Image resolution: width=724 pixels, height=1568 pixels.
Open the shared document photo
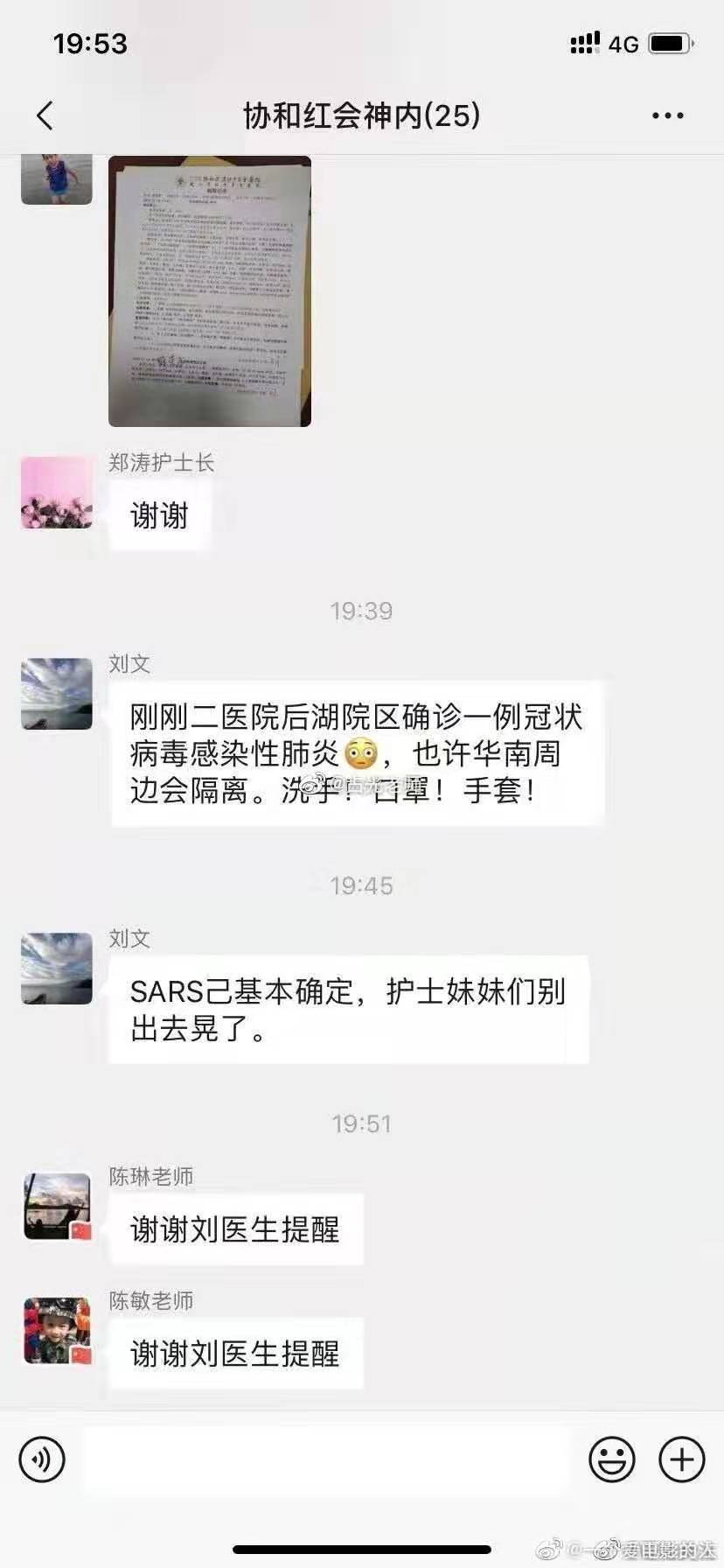[210, 290]
